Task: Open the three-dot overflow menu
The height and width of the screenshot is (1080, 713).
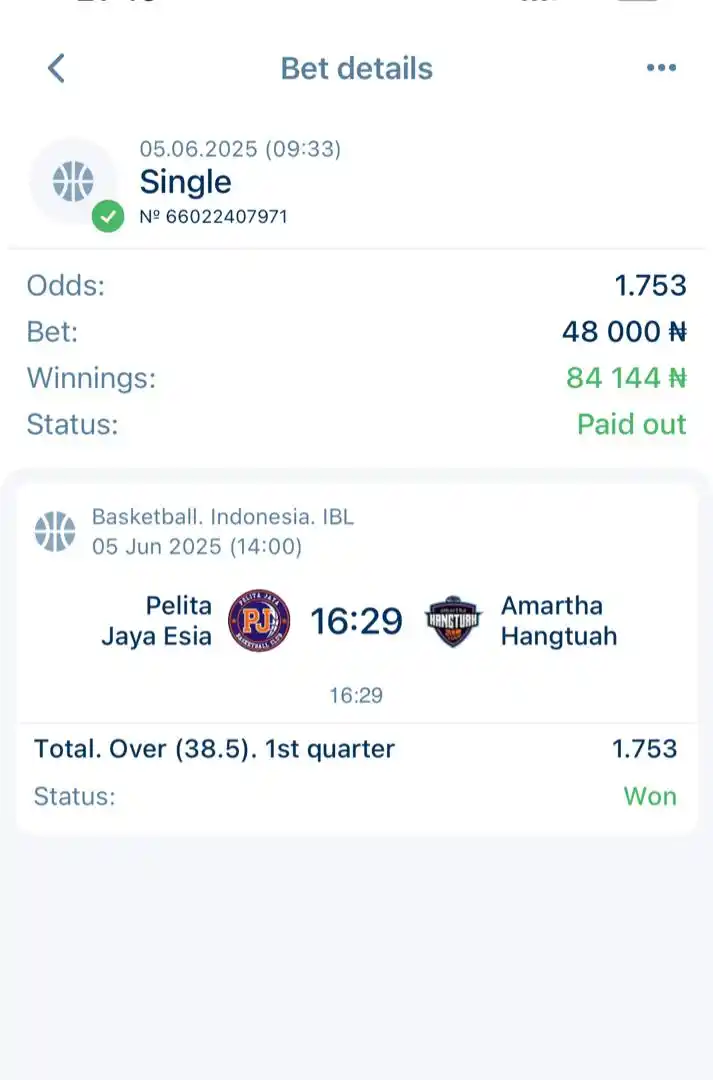Action: click(x=661, y=68)
